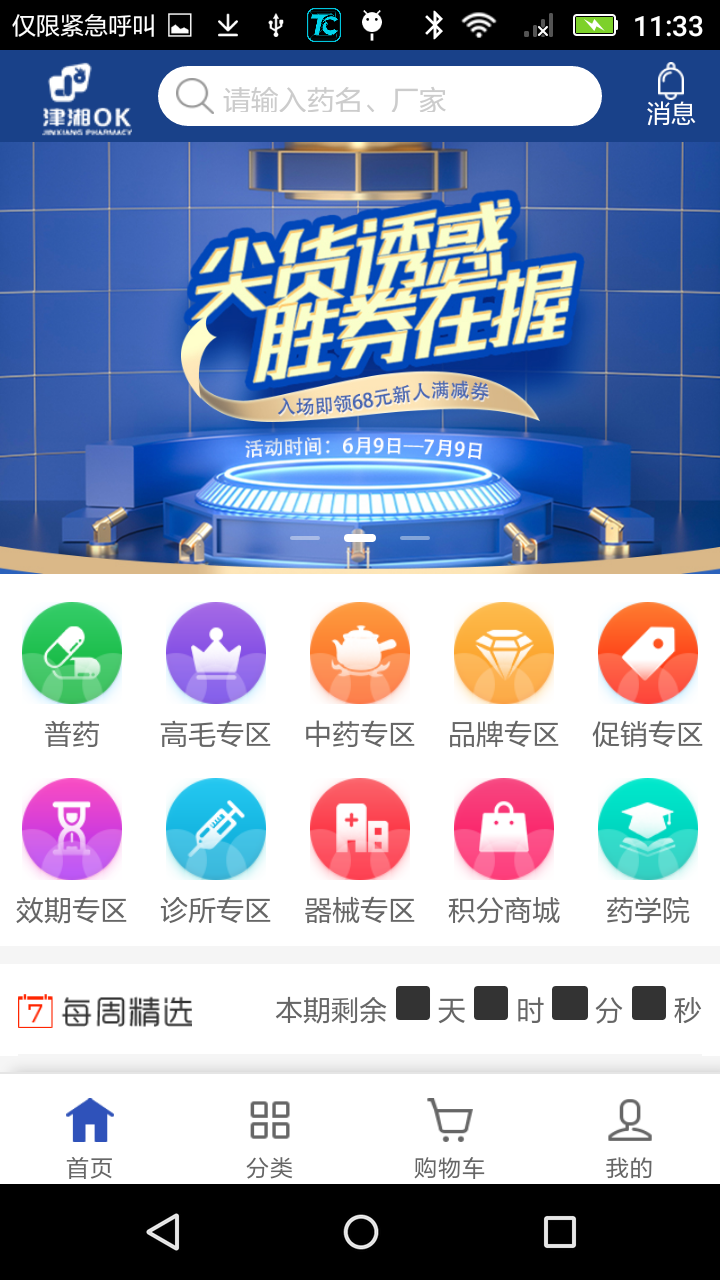Open the 消息 notifications bell

[670, 95]
